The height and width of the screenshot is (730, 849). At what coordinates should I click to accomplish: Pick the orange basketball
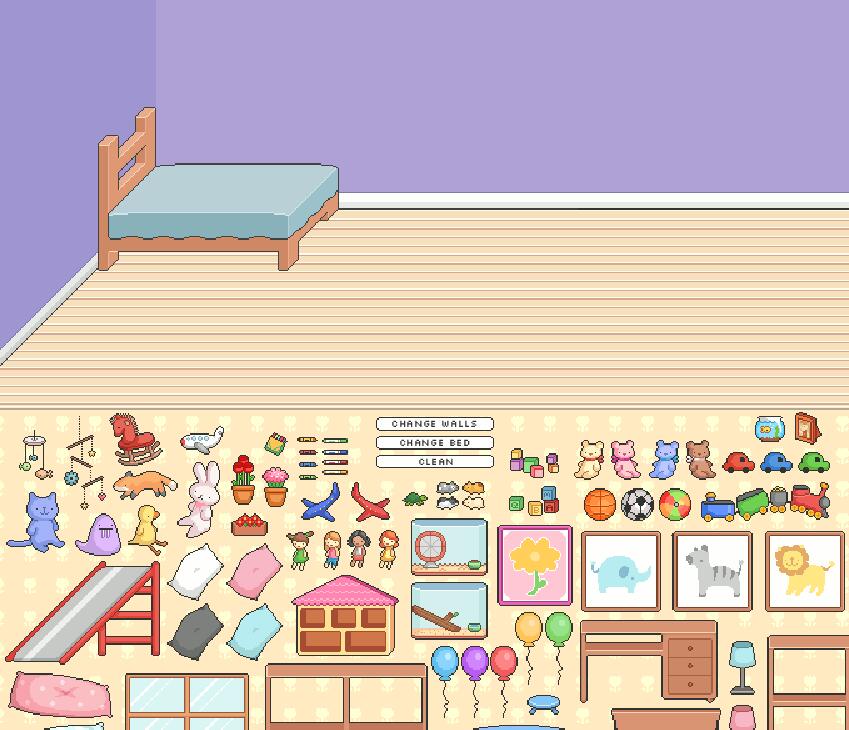pos(600,504)
